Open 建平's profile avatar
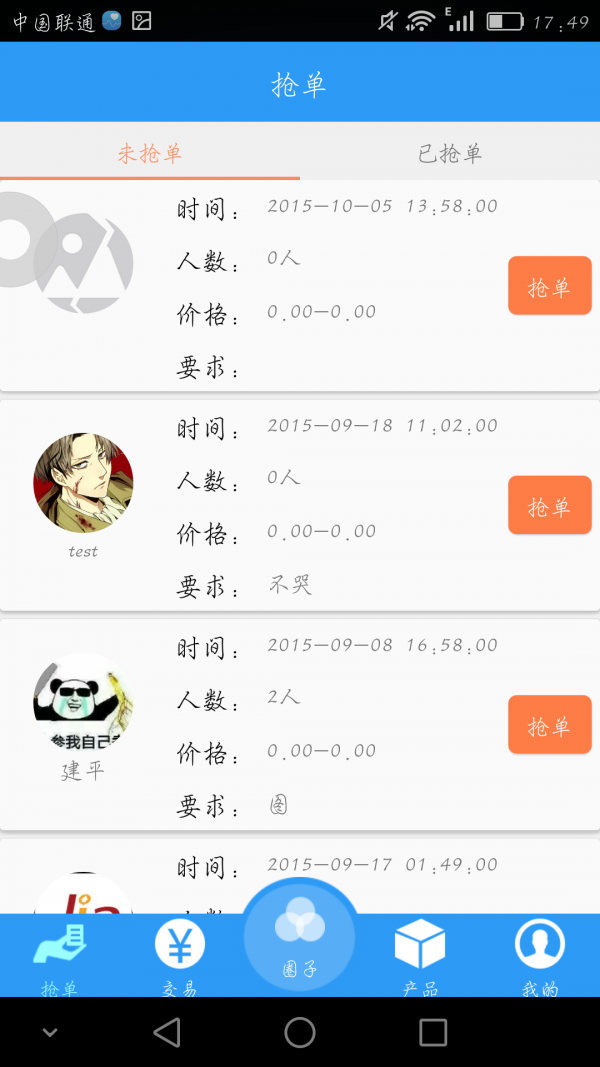600x1067 pixels. (x=83, y=703)
